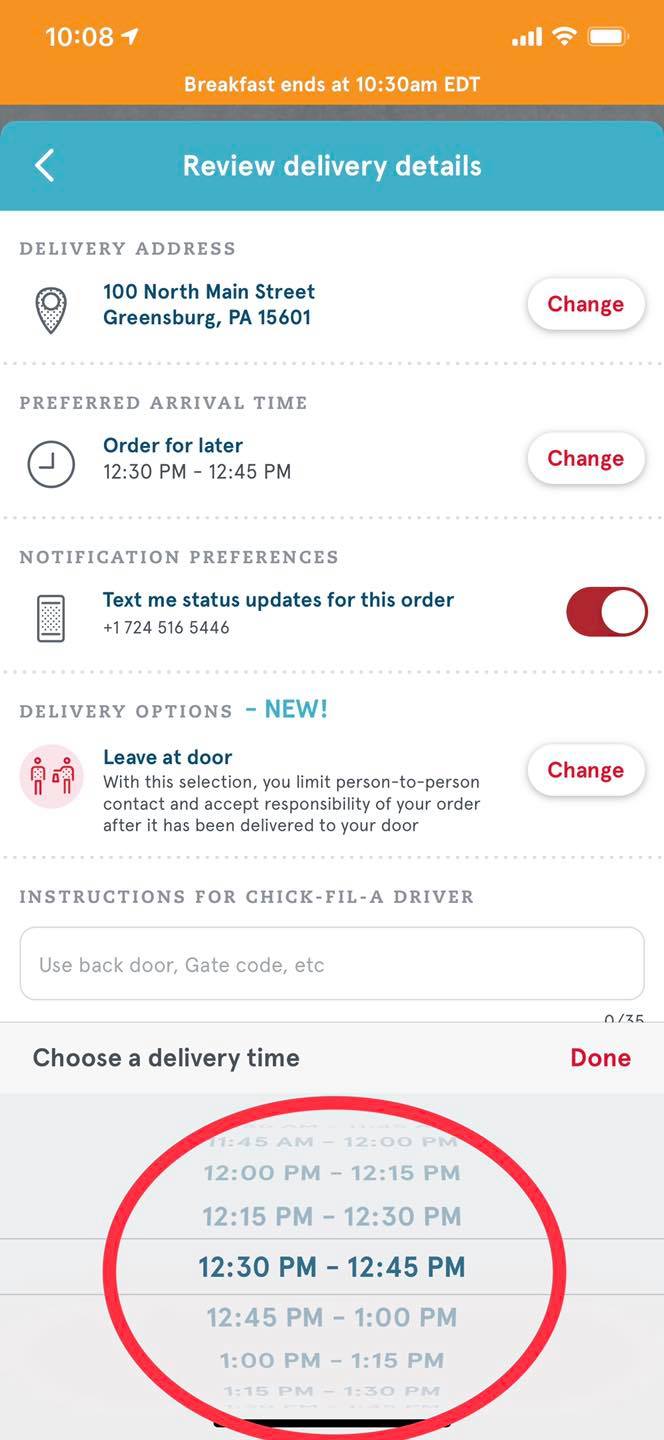Change the preferred arrival time

click(585, 458)
